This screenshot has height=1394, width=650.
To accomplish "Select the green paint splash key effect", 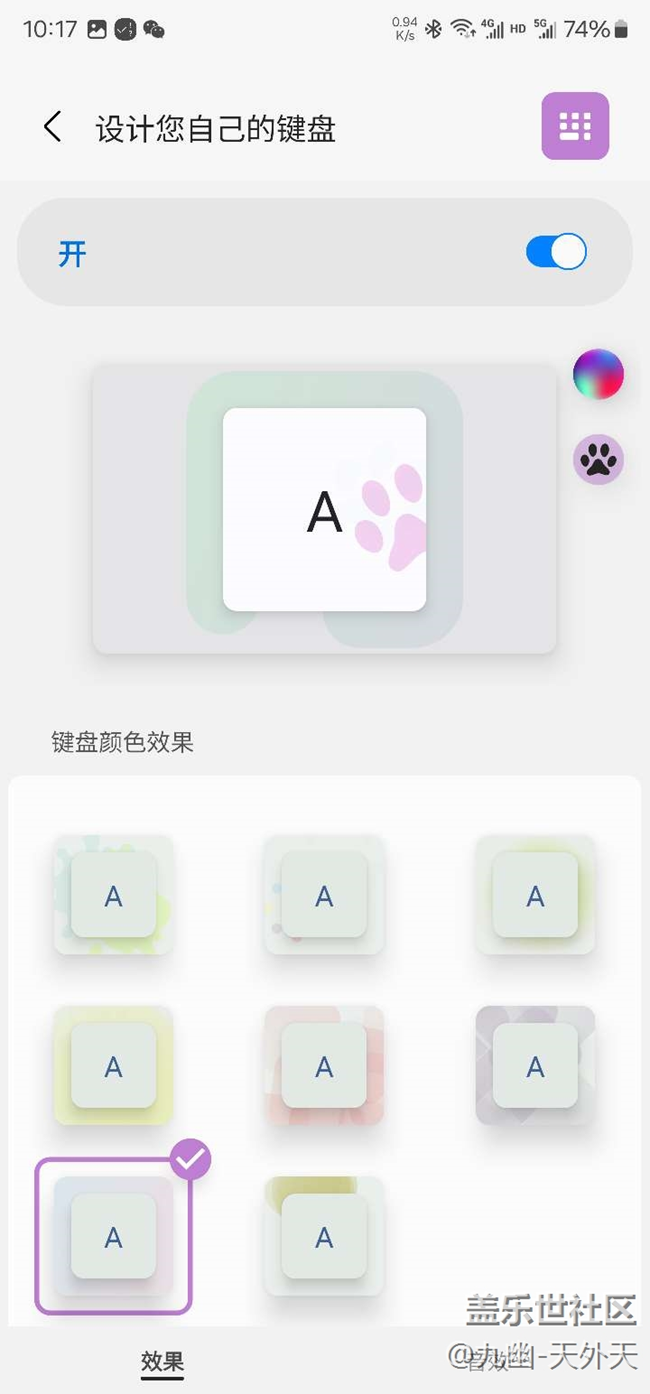I will pyautogui.click(x=113, y=895).
